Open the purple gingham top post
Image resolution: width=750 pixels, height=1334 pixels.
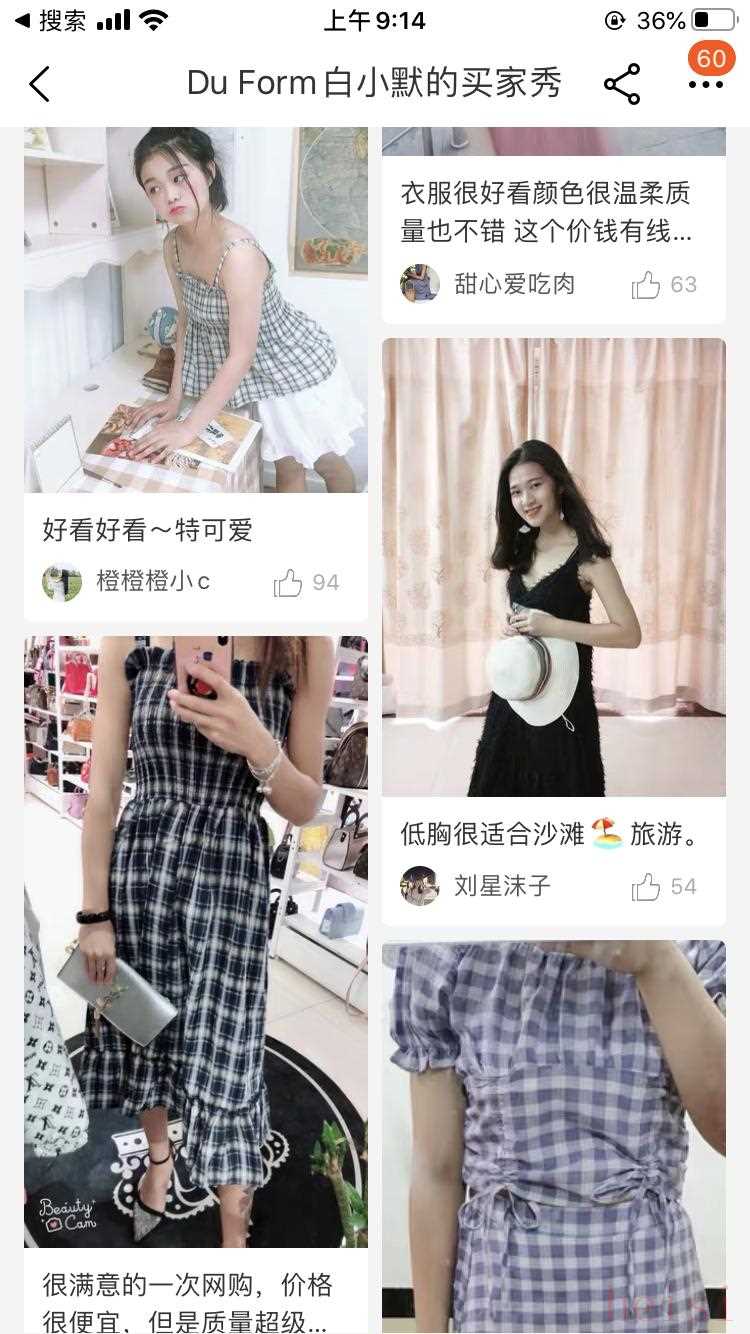[553, 1136]
